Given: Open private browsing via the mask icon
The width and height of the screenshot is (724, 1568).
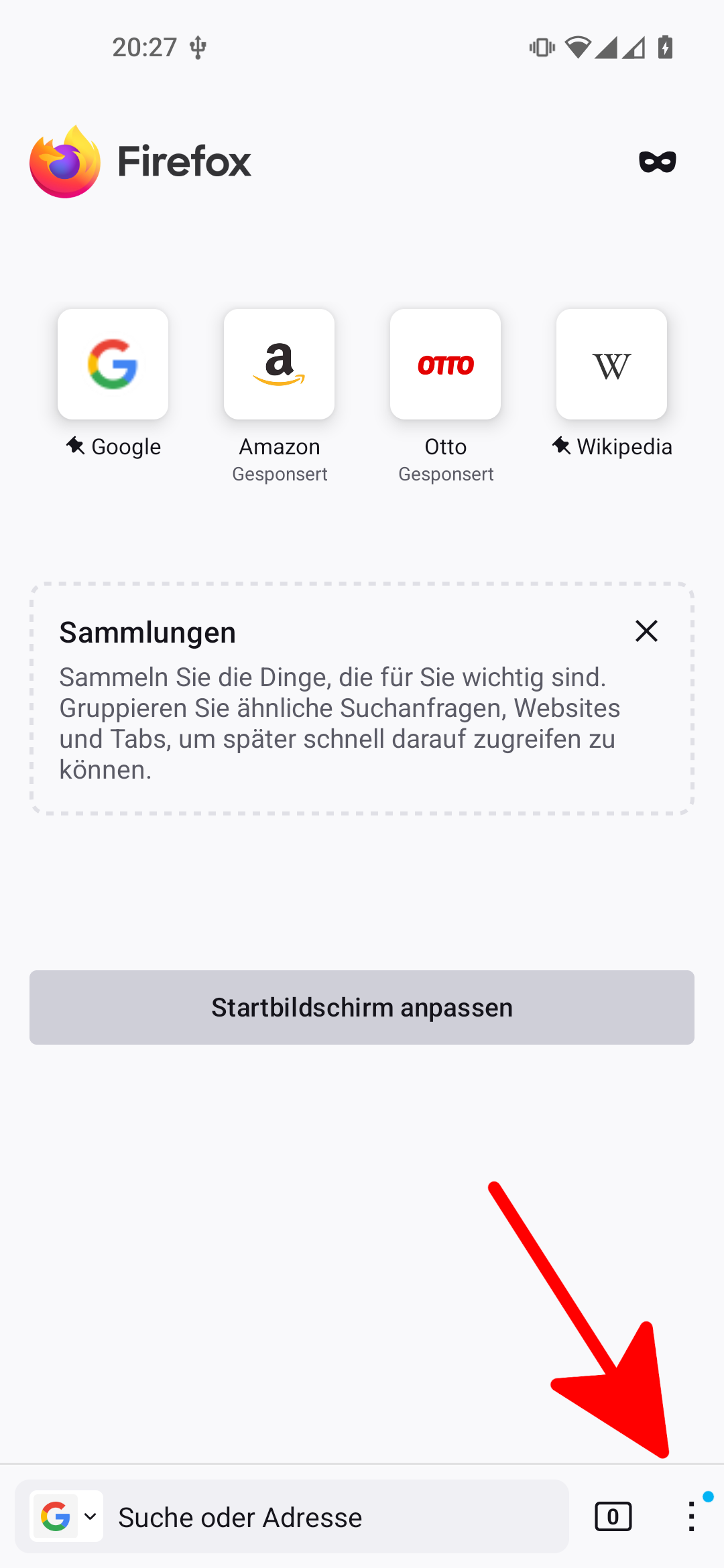Looking at the screenshot, I should [656, 161].
